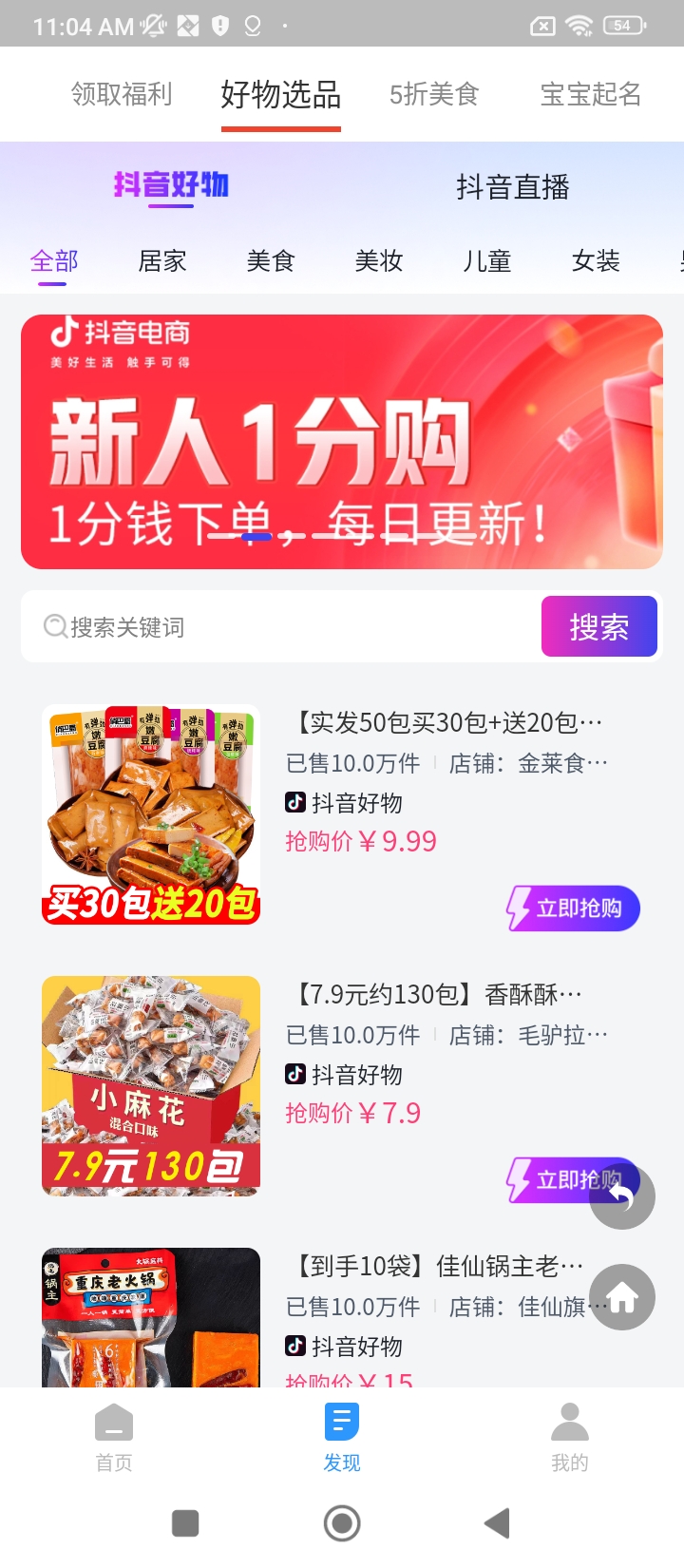
Task: Filter products by 美食 category
Action: pos(271,260)
